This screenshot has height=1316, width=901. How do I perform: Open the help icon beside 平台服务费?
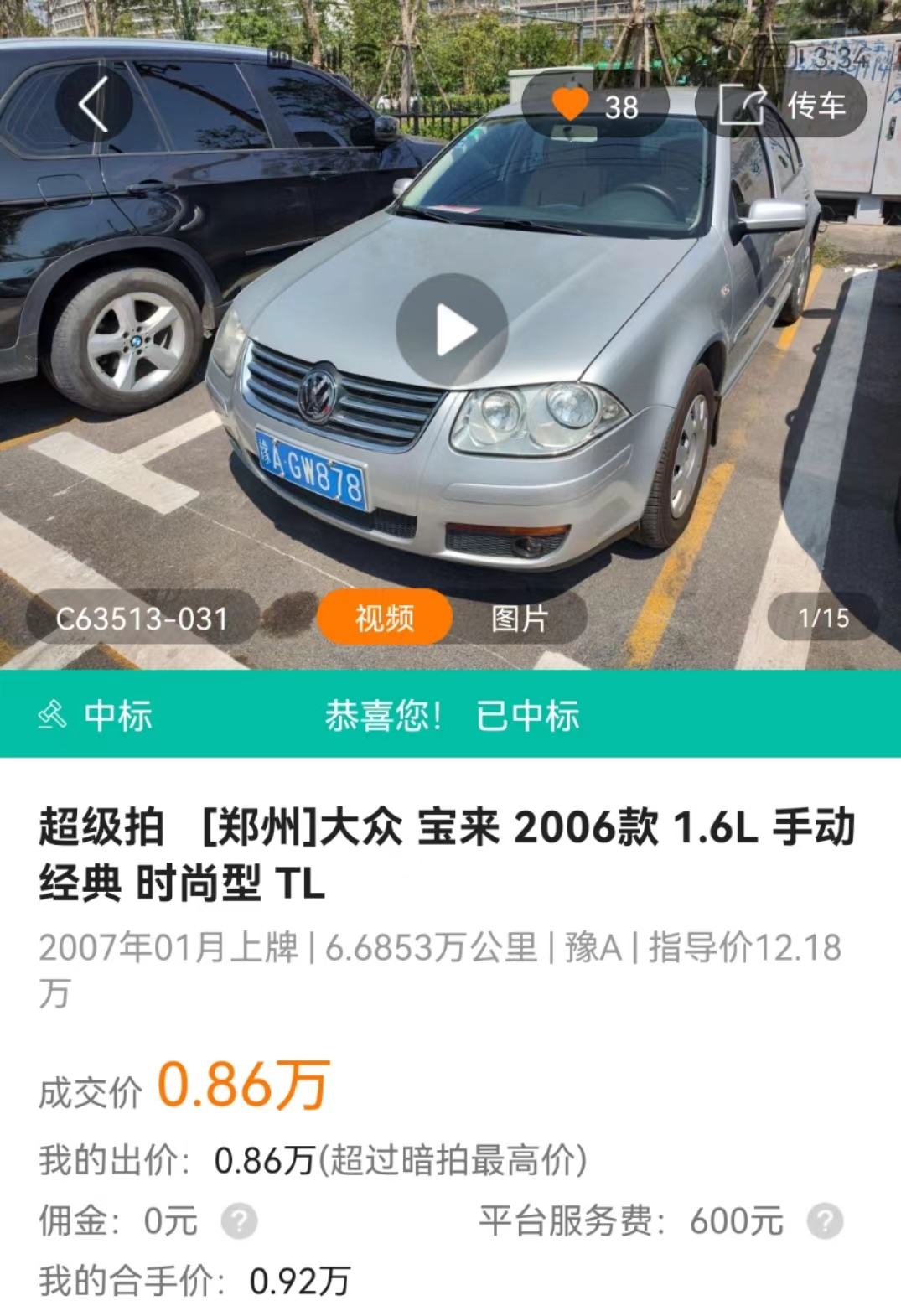click(x=826, y=1220)
